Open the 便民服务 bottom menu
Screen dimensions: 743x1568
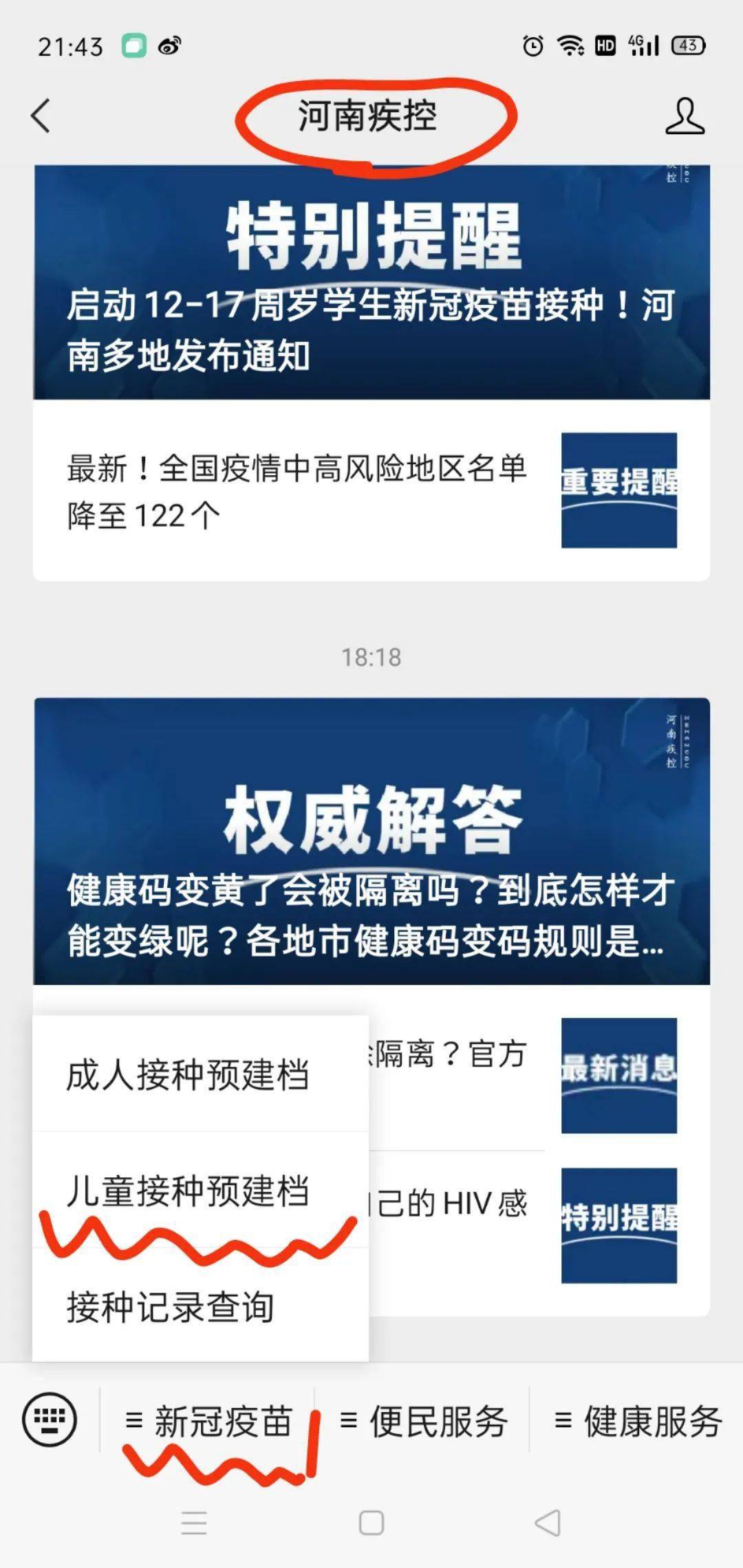[422, 1421]
